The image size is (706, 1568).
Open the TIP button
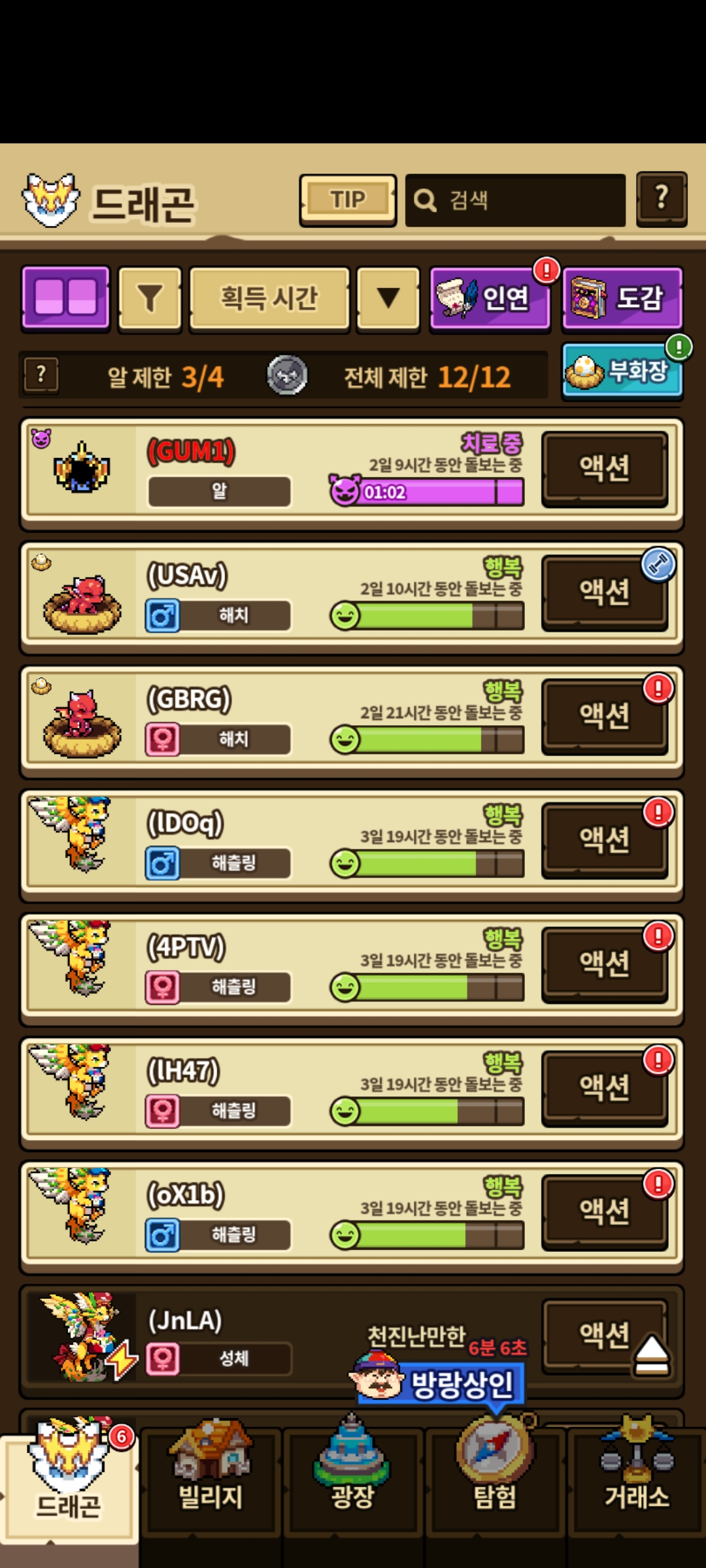pyautogui.click(x=348, y=200)
